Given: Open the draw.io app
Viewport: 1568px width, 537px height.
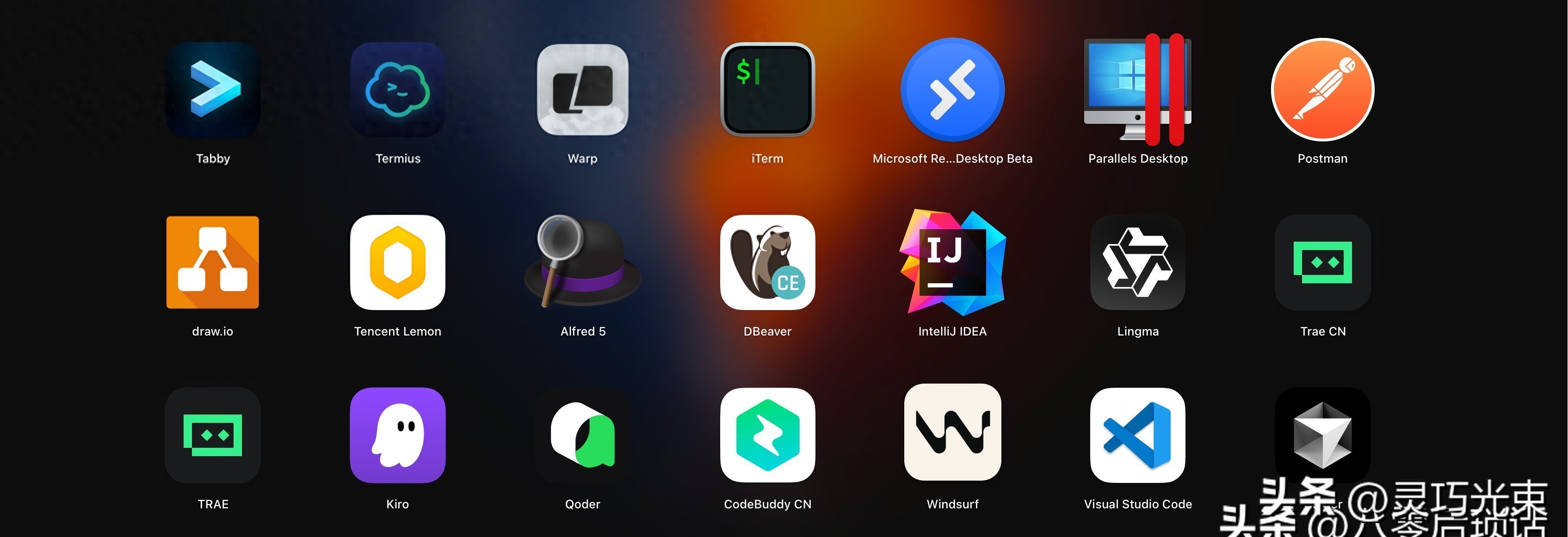Looking at the screenshot, I should pos(212,262).
